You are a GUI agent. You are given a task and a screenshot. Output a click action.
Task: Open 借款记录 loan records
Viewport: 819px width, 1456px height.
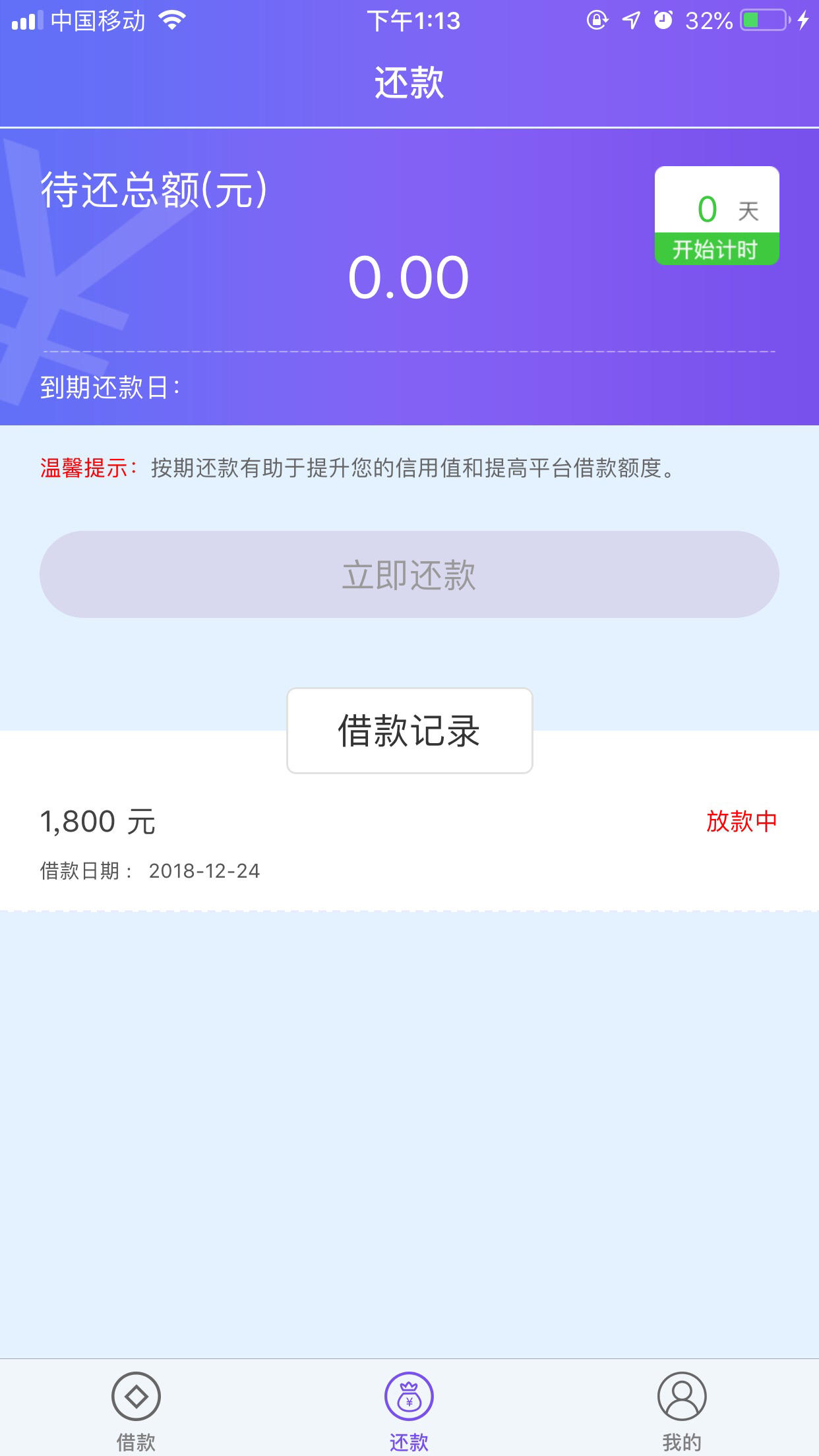click(x=409, y=731)
